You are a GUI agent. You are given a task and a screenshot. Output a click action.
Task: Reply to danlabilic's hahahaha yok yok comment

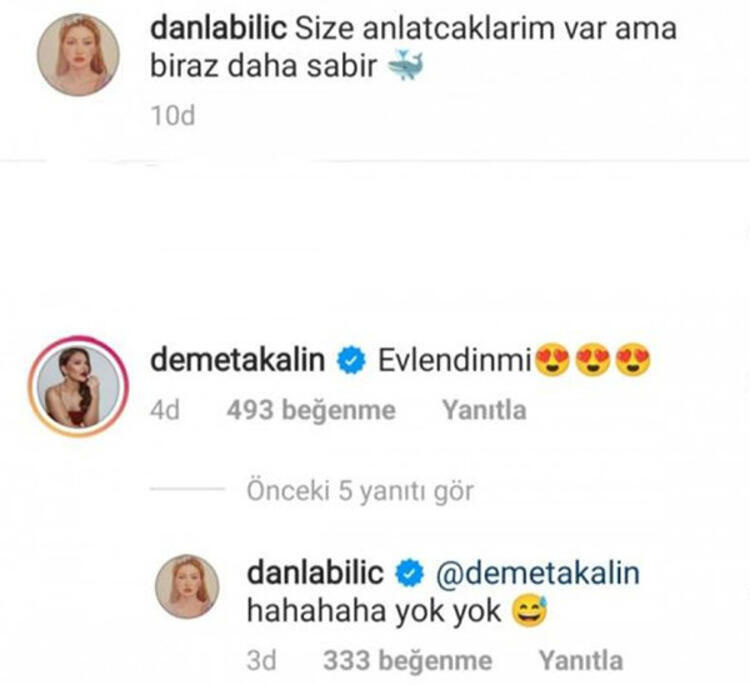[x=580, y=660]
